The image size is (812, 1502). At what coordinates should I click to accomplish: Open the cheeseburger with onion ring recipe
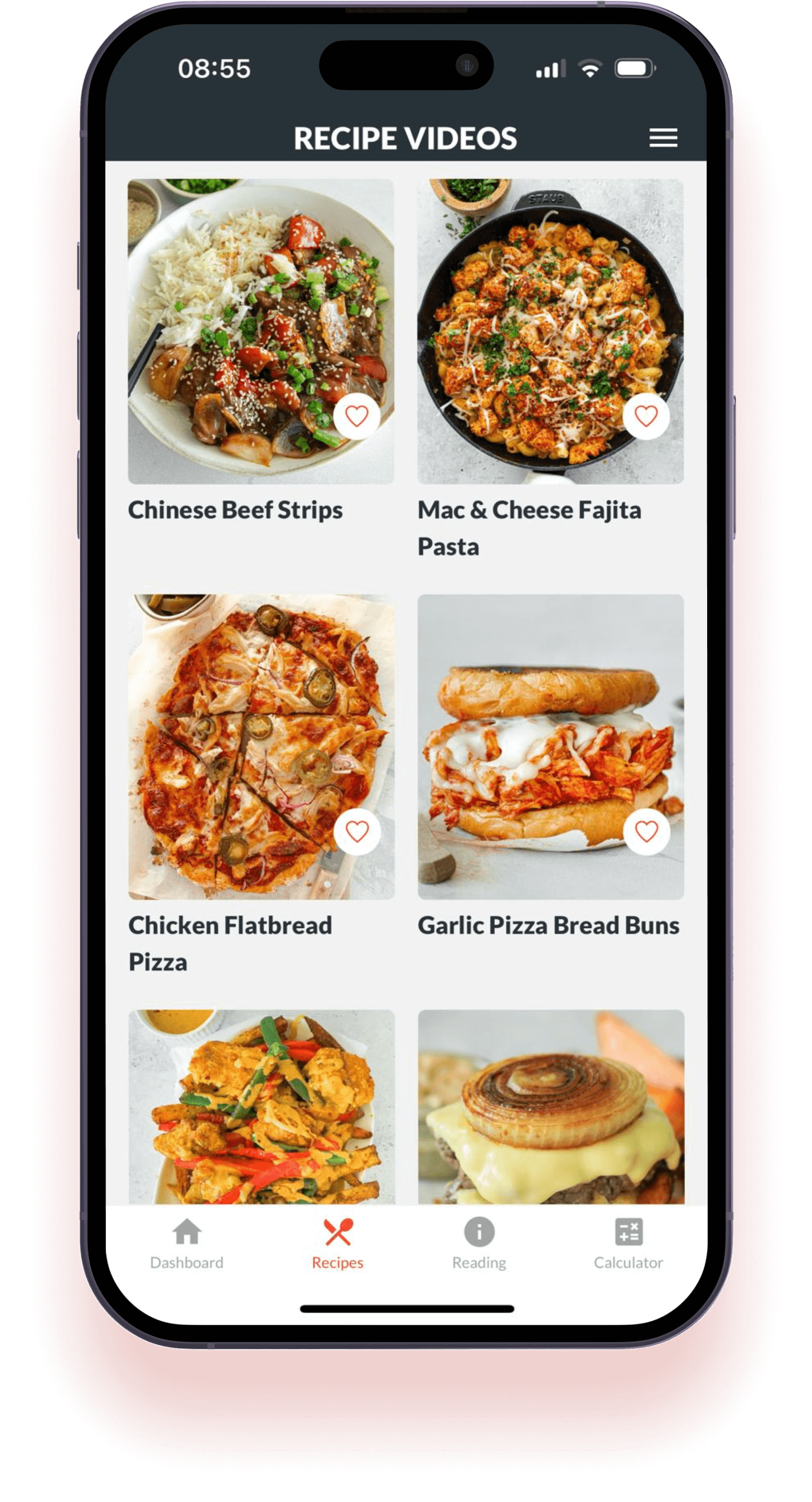[x=551, y=1108]
